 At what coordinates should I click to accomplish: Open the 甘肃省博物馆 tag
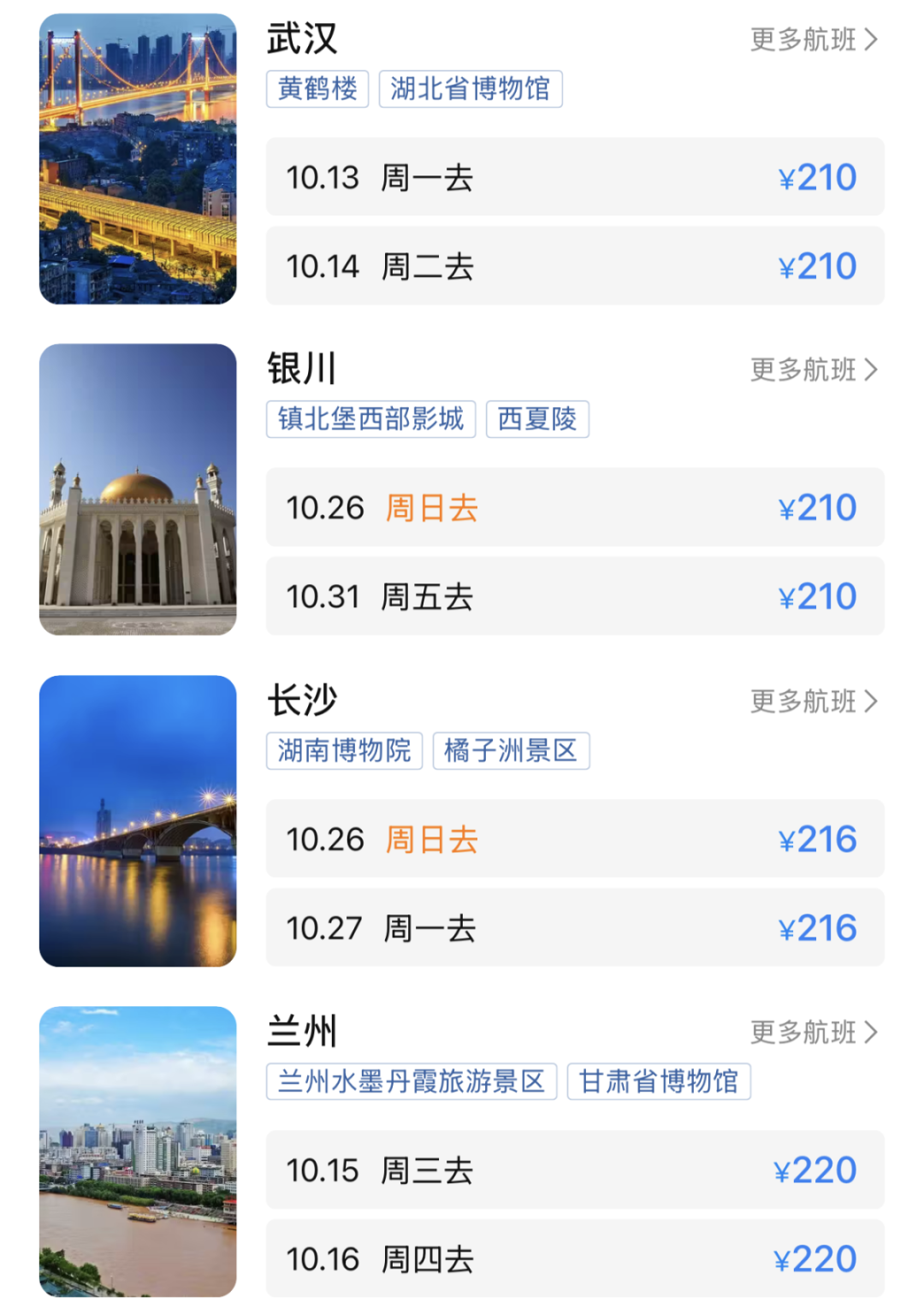[x=659, y=1081]
